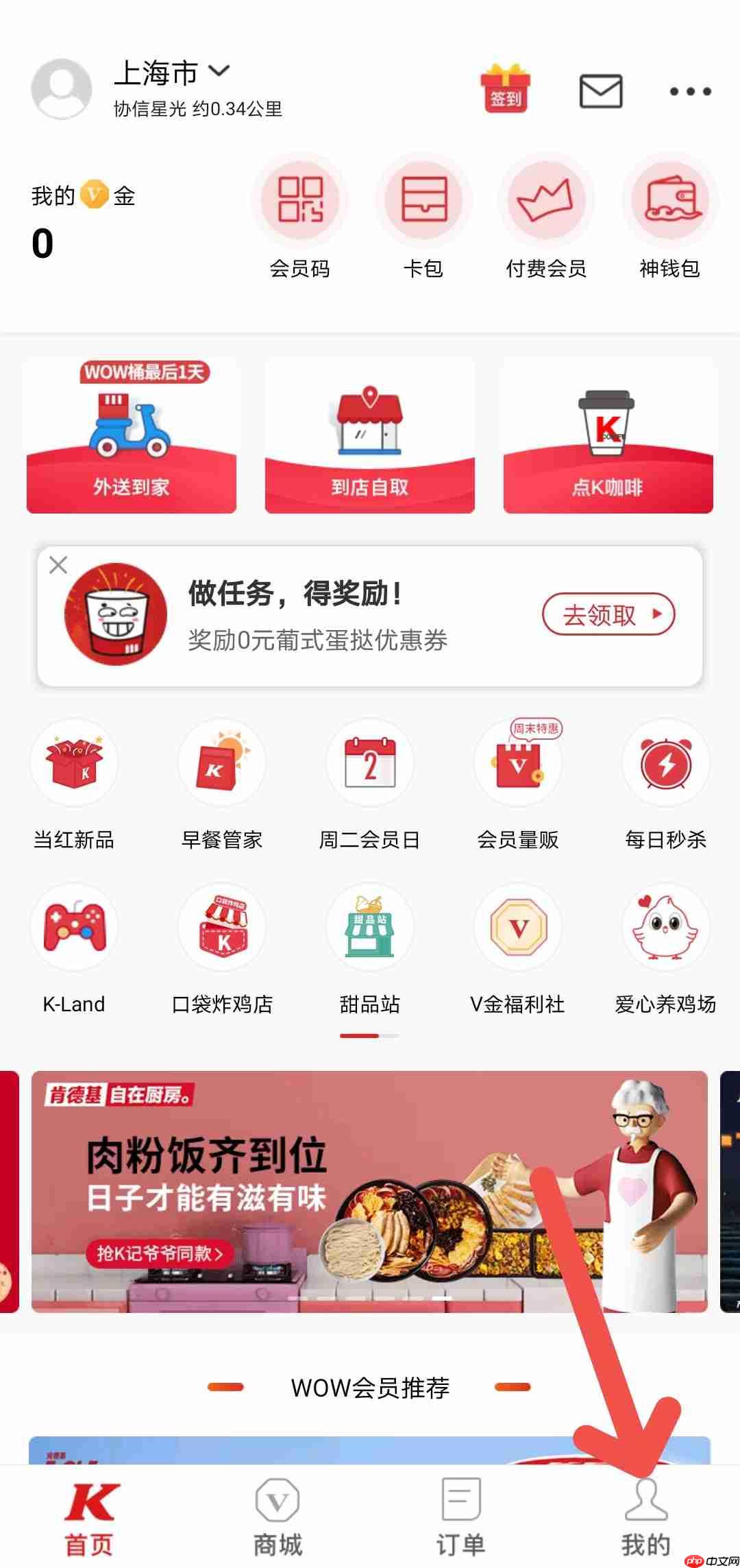Open the 签到 check-in gift icon
This screenshot has width=740, height=1568.
505,91
